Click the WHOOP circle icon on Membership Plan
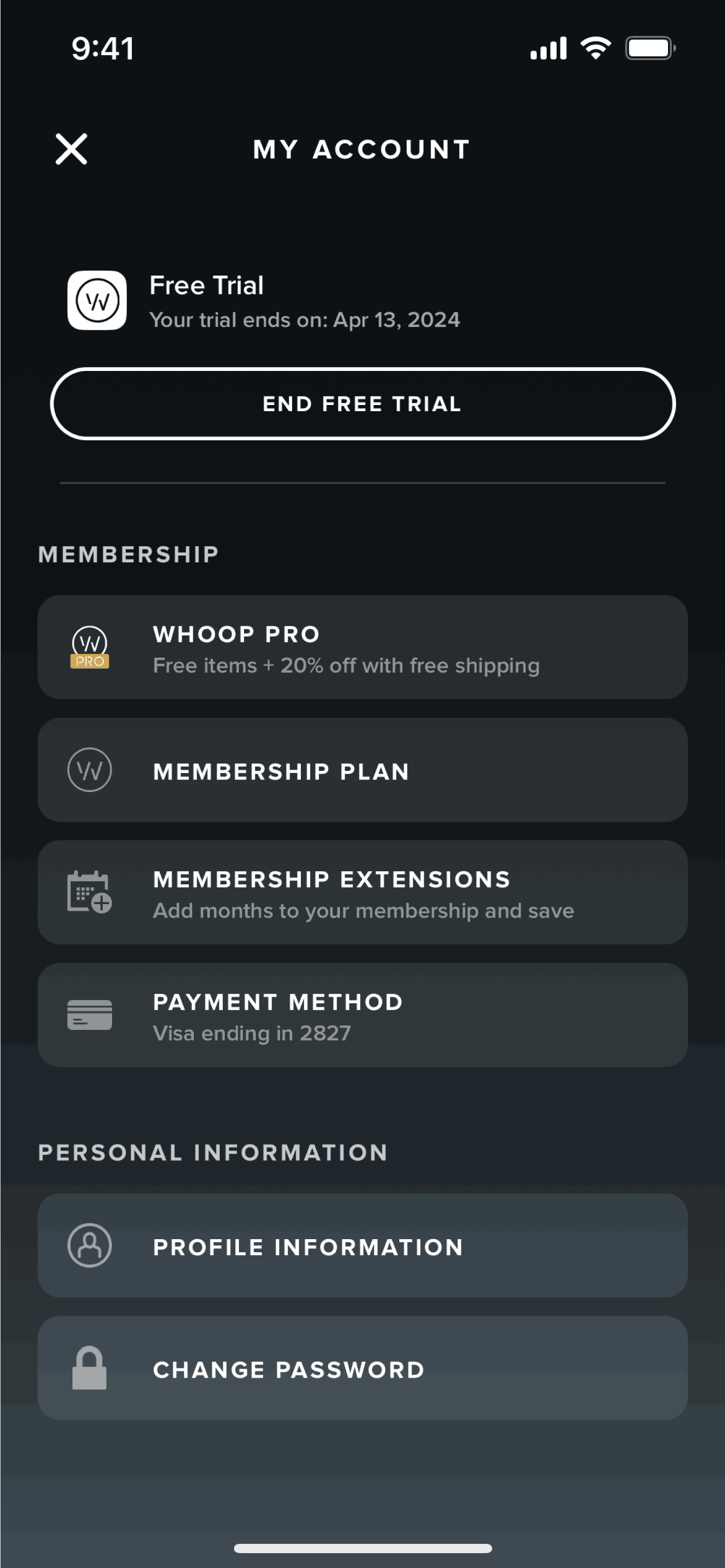725x1568 pixels. tap(89, 770)
